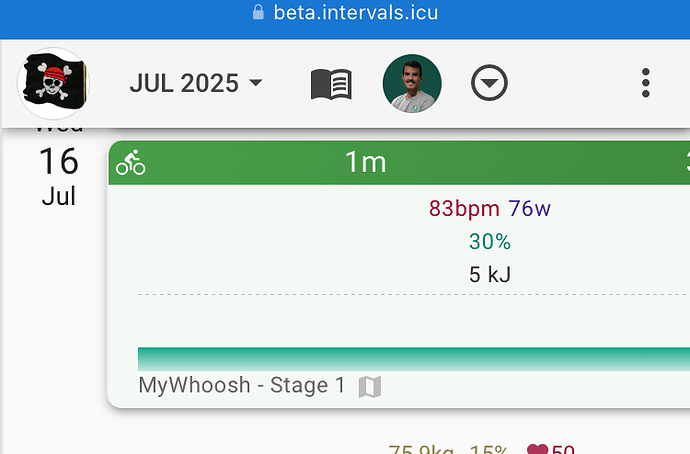Viewport: 690px width, 454px height.
Task: Open the book library icon
Action: (x=331, y=84)
